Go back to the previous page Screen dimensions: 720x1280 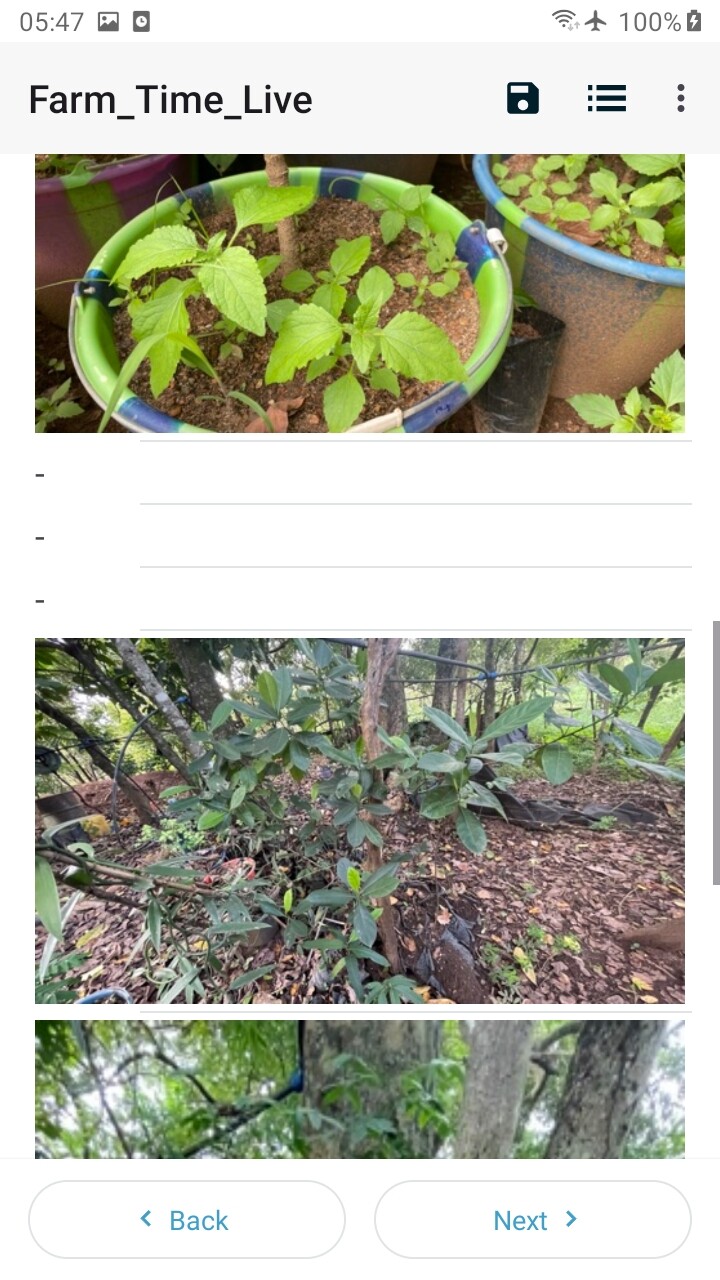(187, 1219)
